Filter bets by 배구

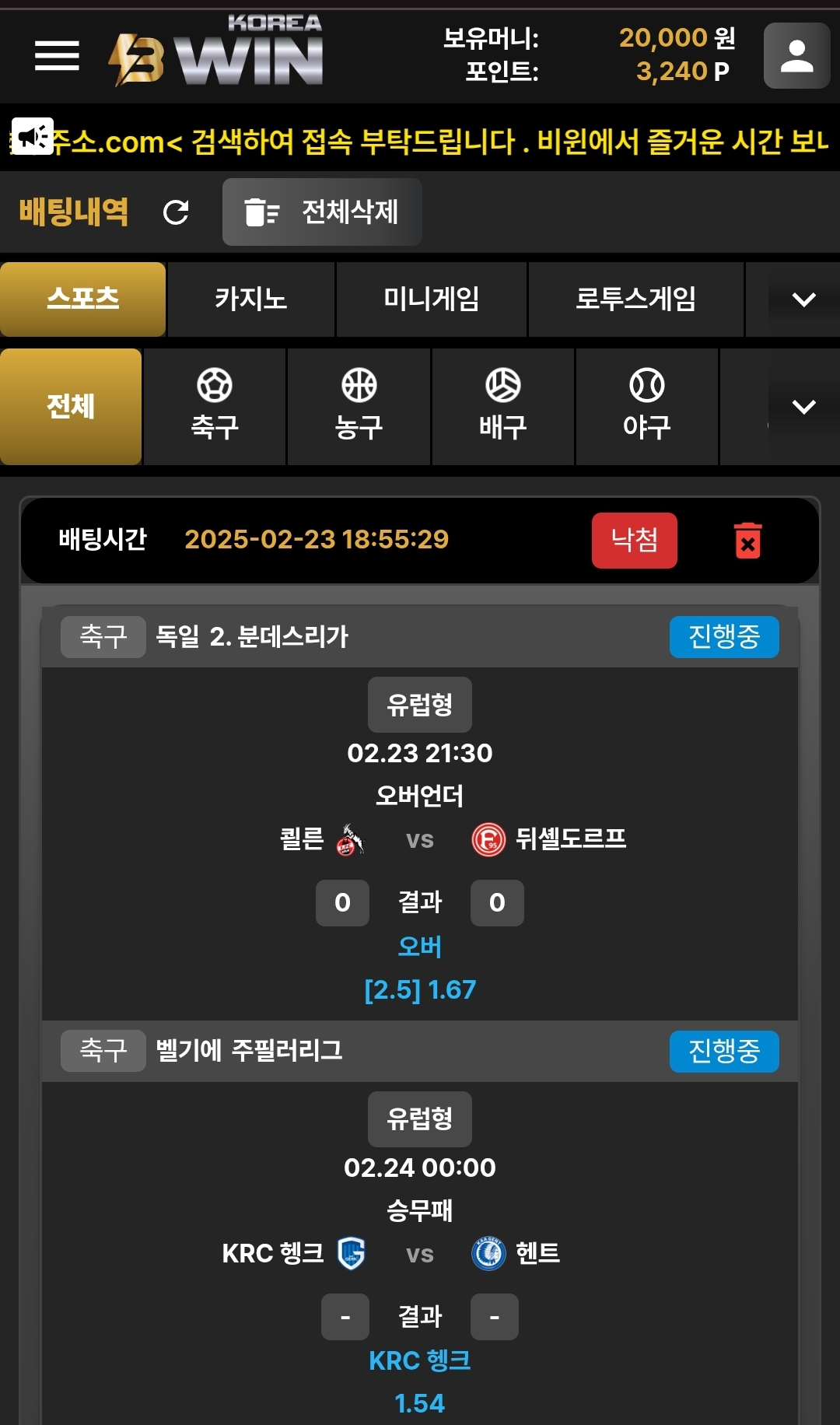pos(503,406)
